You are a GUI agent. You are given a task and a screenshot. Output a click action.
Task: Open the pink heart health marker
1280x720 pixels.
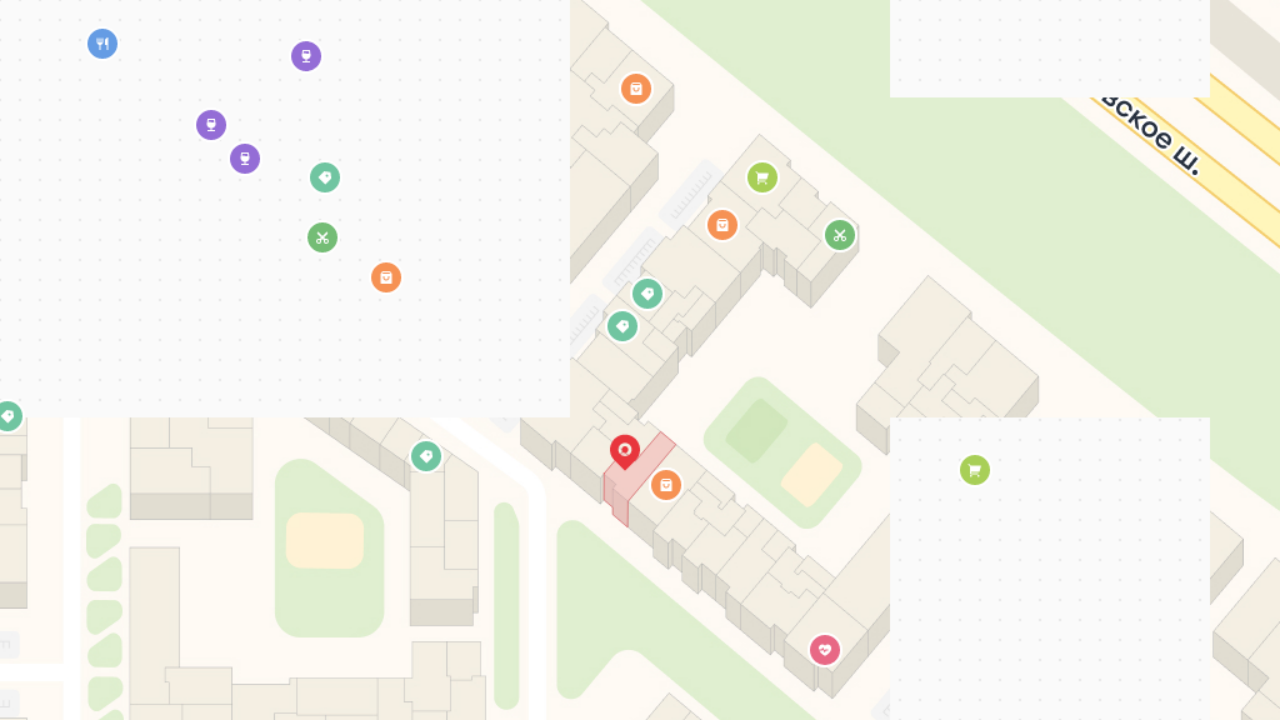click(824, 650)
